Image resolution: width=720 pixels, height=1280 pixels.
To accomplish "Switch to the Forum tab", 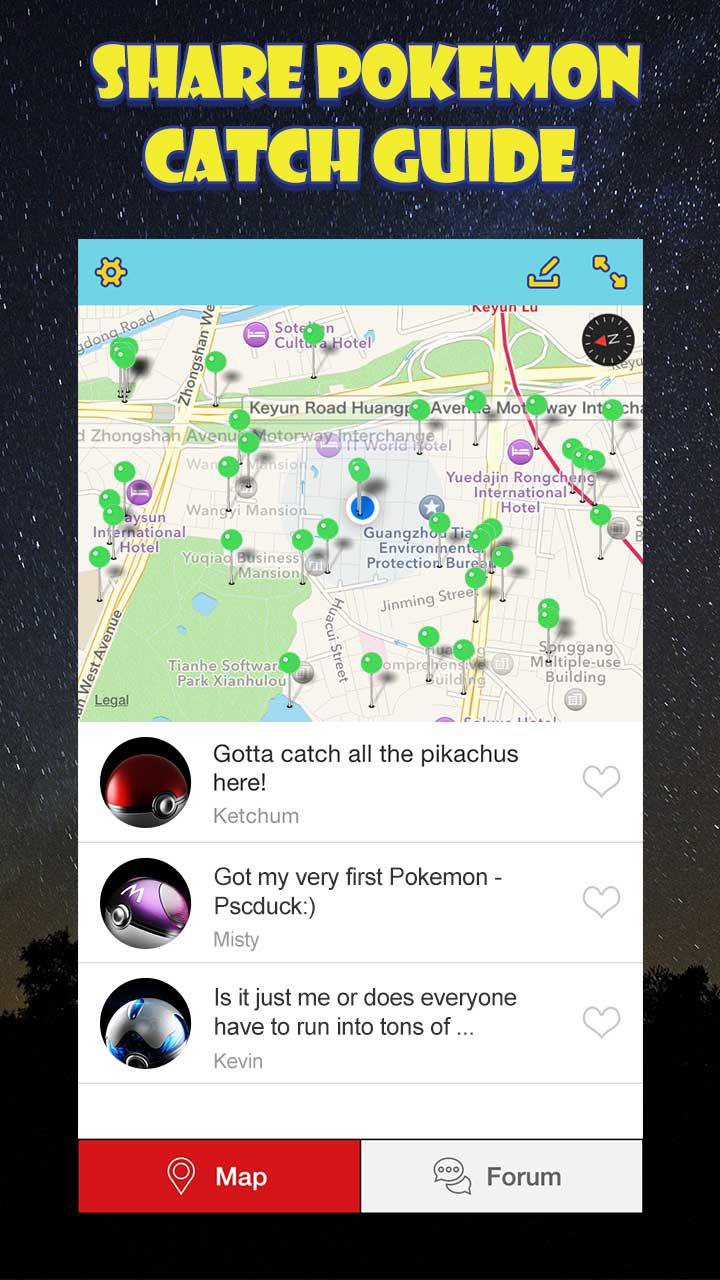I will click(500, 1176).
